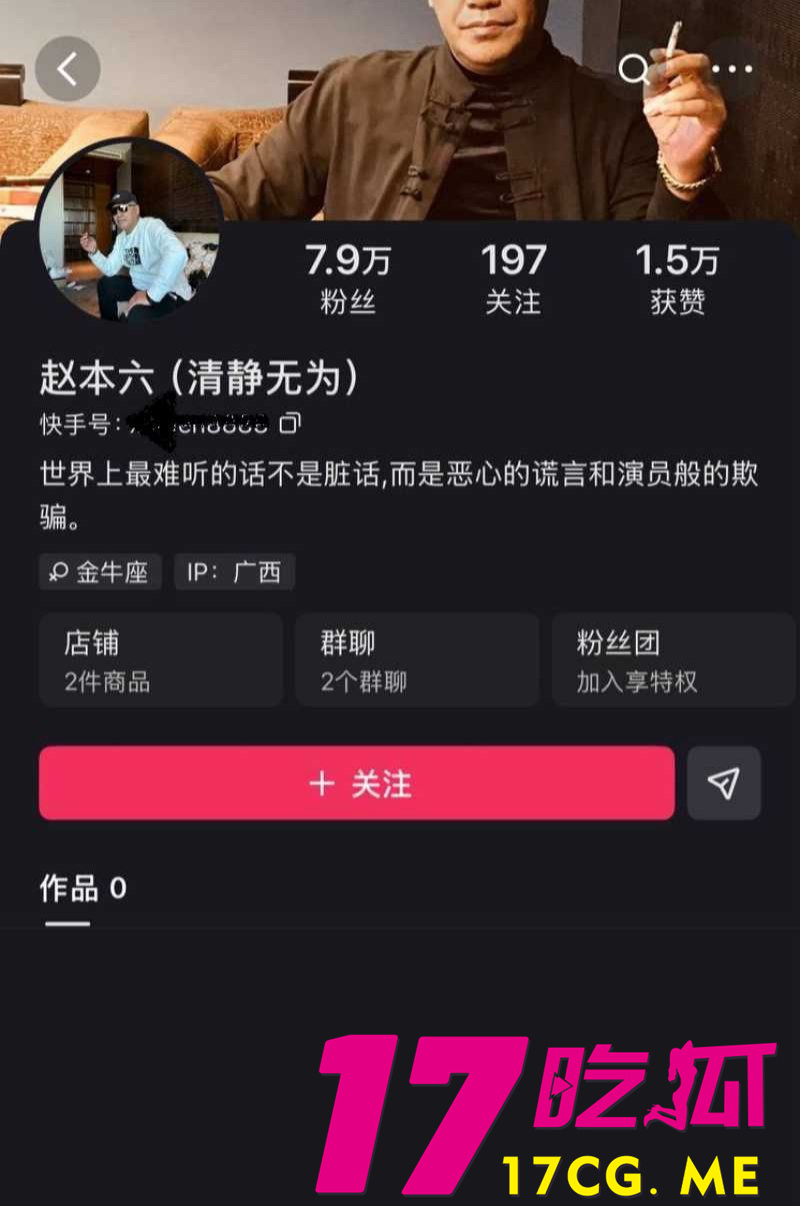Join the 粉丝团 fan club

(672, 660)
